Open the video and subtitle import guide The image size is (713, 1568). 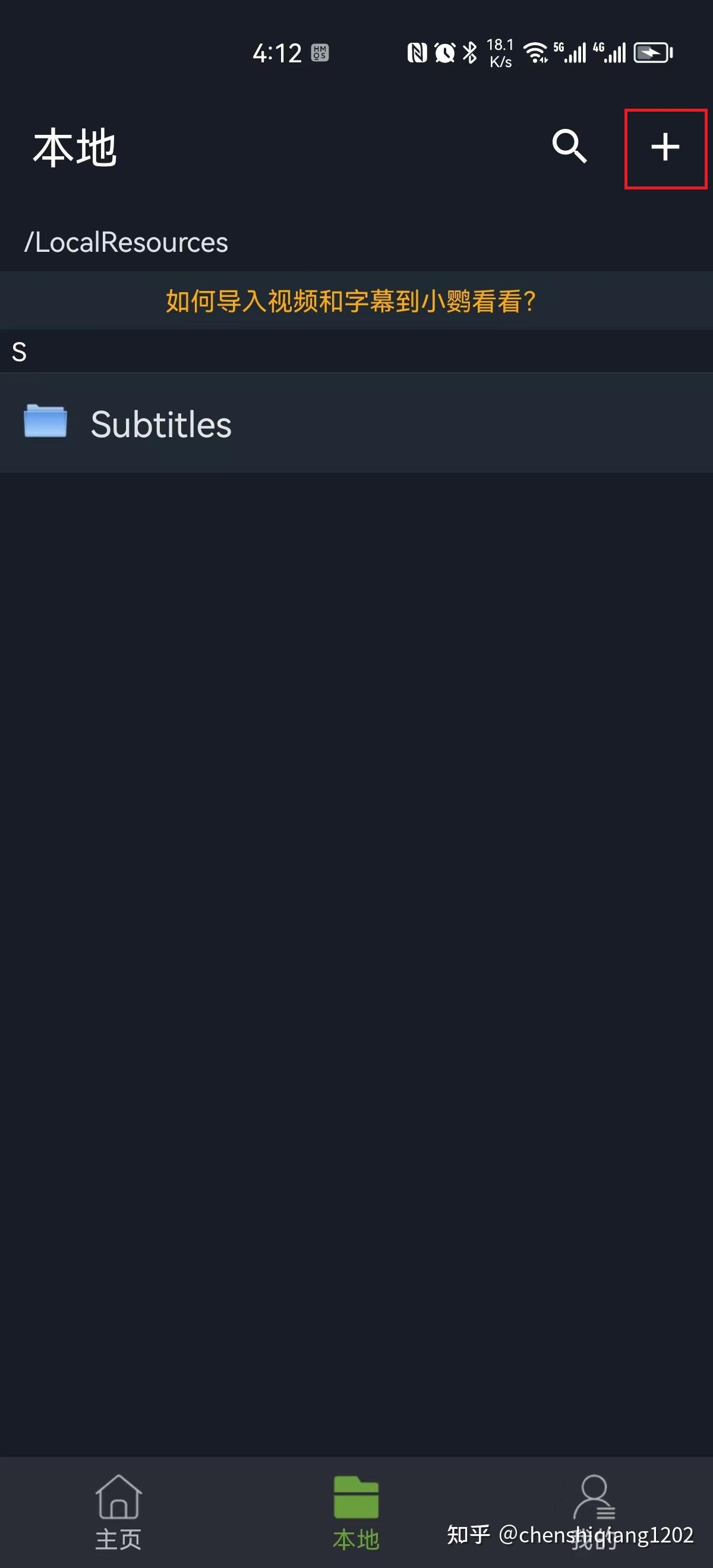(x=351, y=301)
